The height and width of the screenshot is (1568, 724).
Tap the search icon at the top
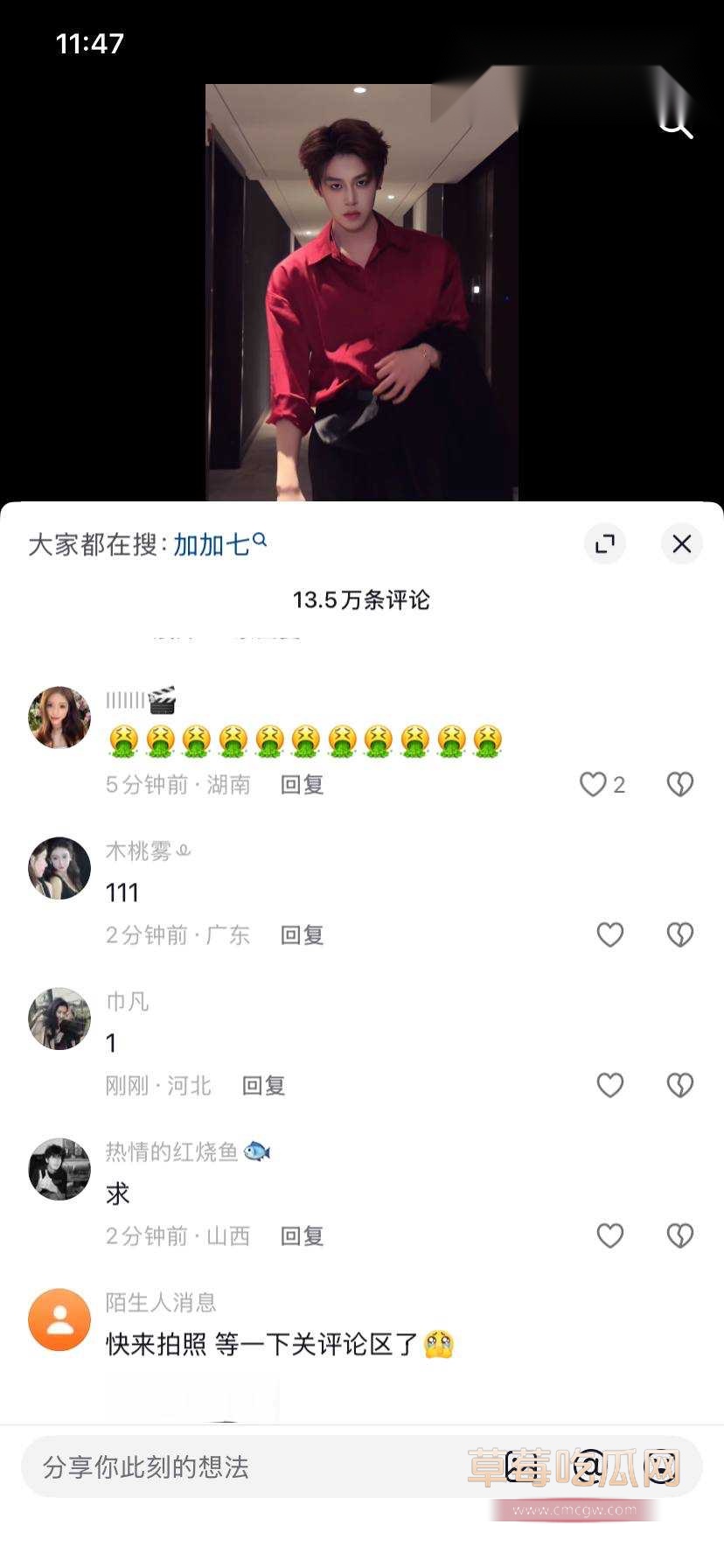(675, 124)
